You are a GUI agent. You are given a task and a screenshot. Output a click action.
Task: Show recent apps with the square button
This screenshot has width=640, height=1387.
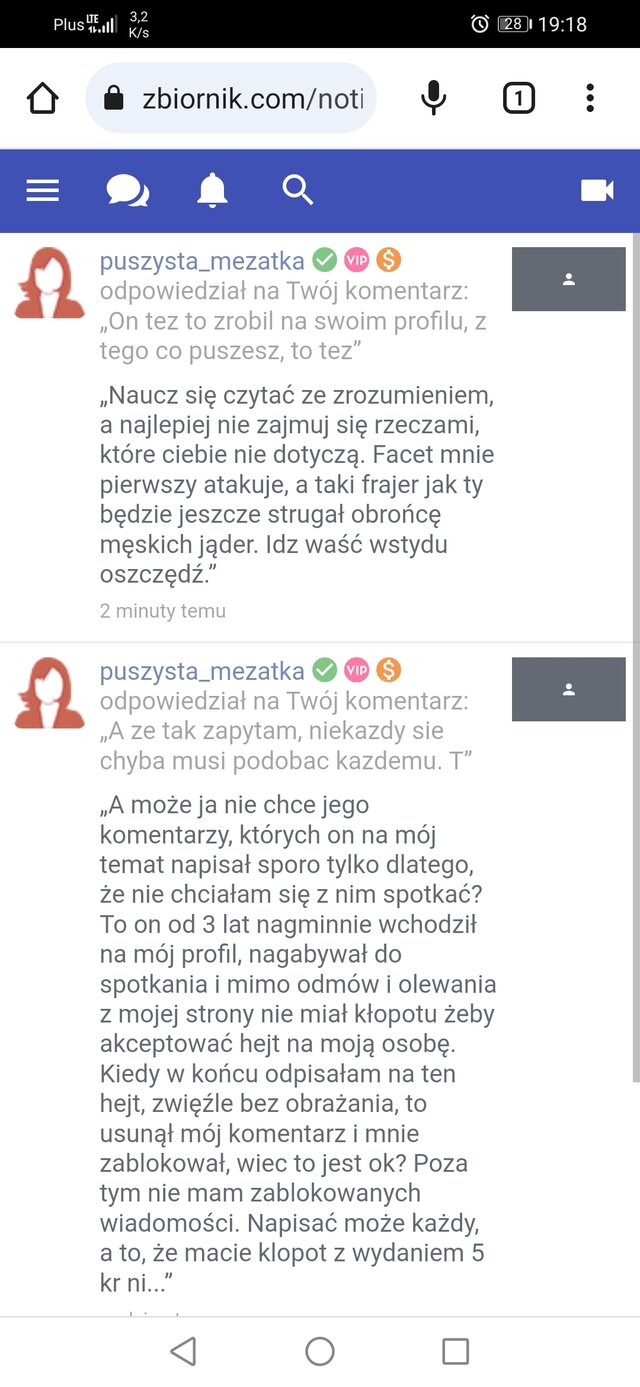[x=455, y=1352]
